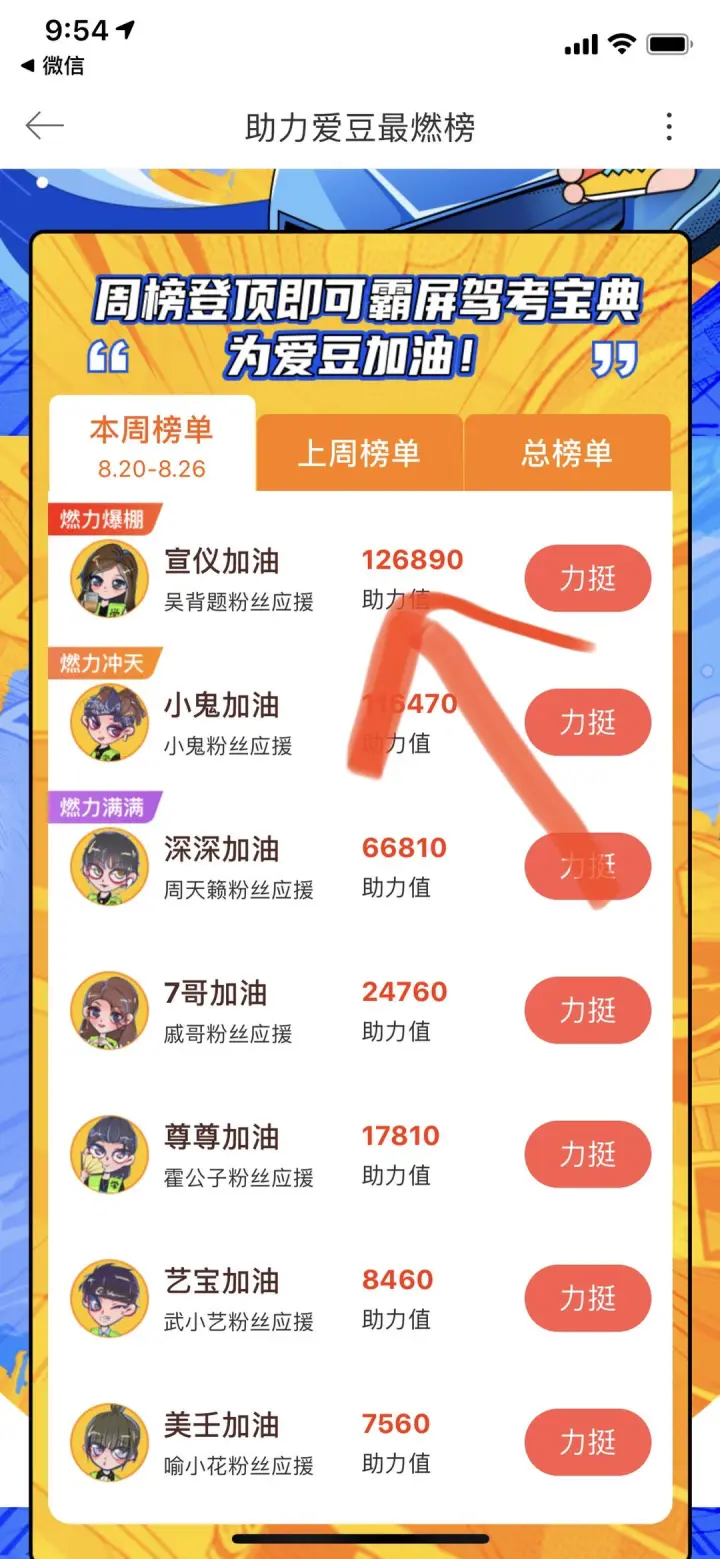Go back using the top-left arrow
This screenshot has width=720, height=1559.
44,126
